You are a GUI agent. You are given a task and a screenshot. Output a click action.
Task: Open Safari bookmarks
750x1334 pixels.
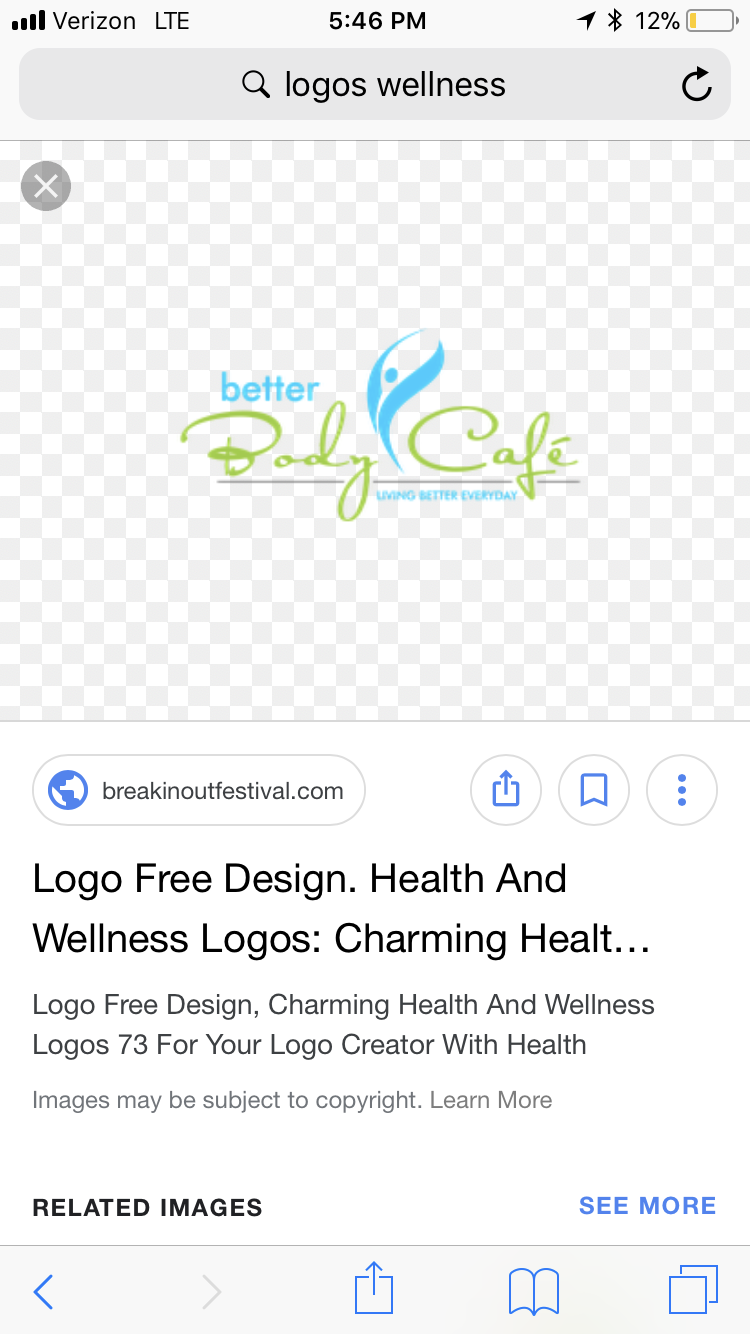(533, 1291)
